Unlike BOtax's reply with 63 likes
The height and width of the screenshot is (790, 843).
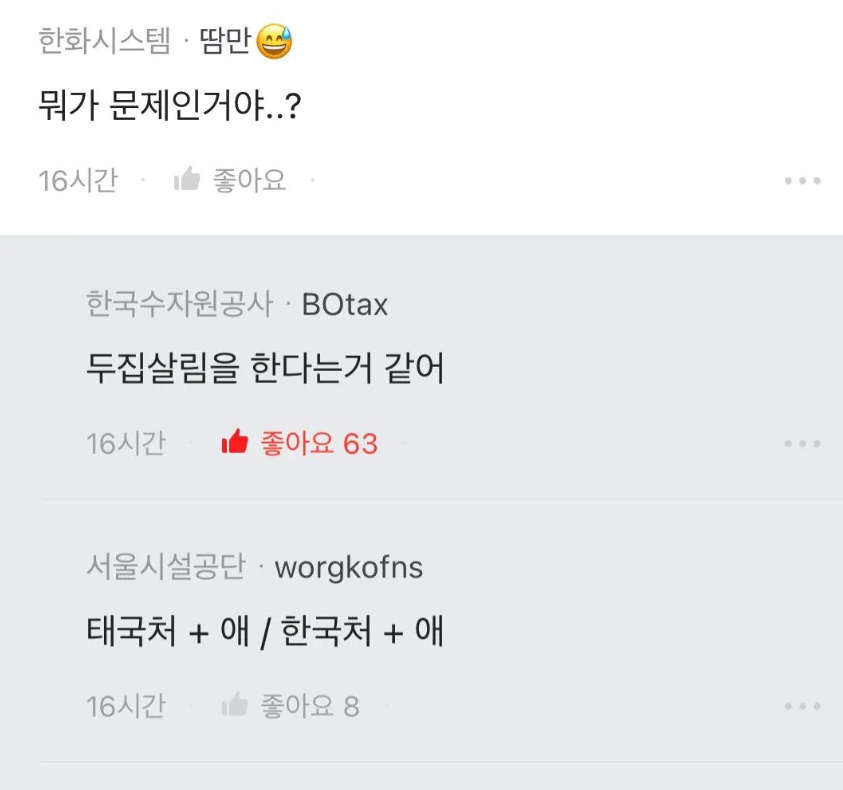[x=299, y=443]
